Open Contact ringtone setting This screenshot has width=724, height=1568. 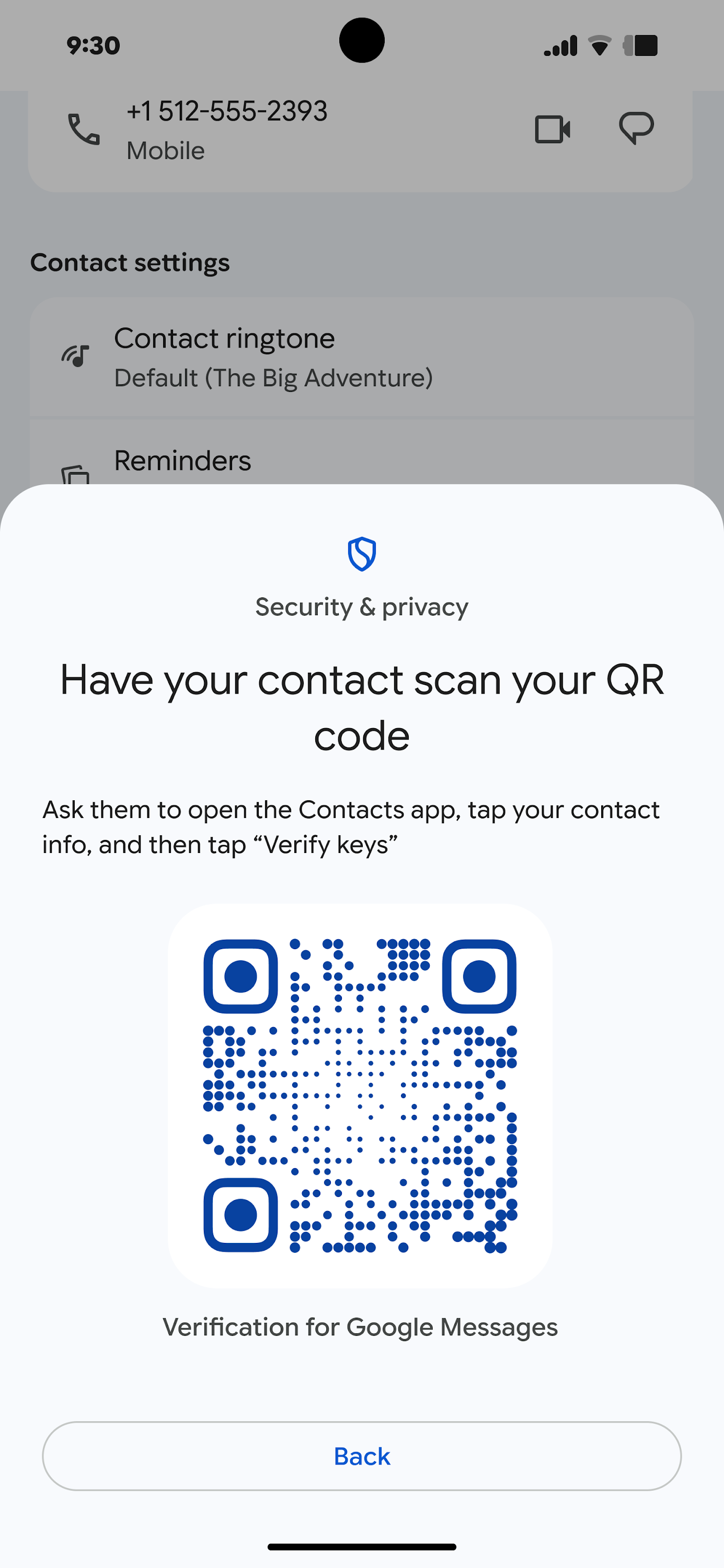[x=362, y=358]
